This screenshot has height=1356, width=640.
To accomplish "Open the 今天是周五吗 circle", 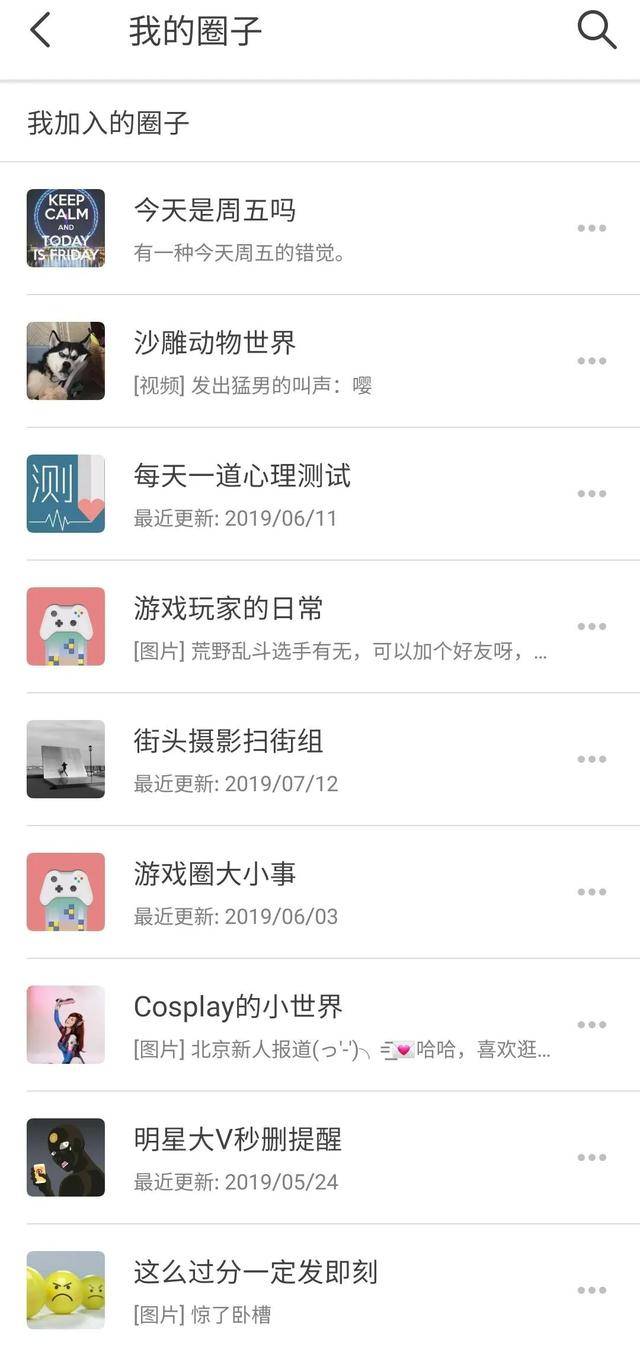I will click(x=215, y=211).
